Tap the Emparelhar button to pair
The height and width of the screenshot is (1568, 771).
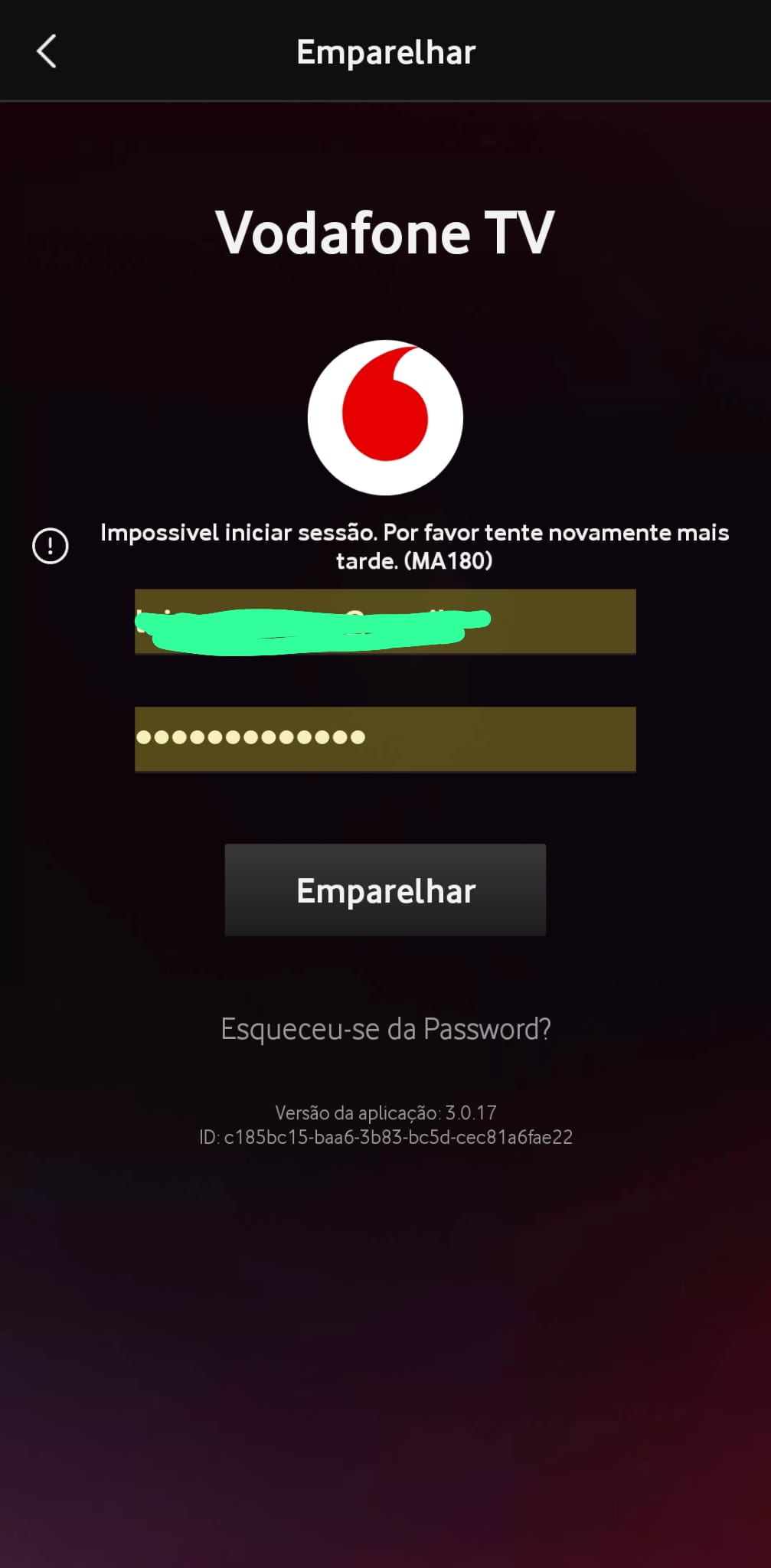pos(385,890)
